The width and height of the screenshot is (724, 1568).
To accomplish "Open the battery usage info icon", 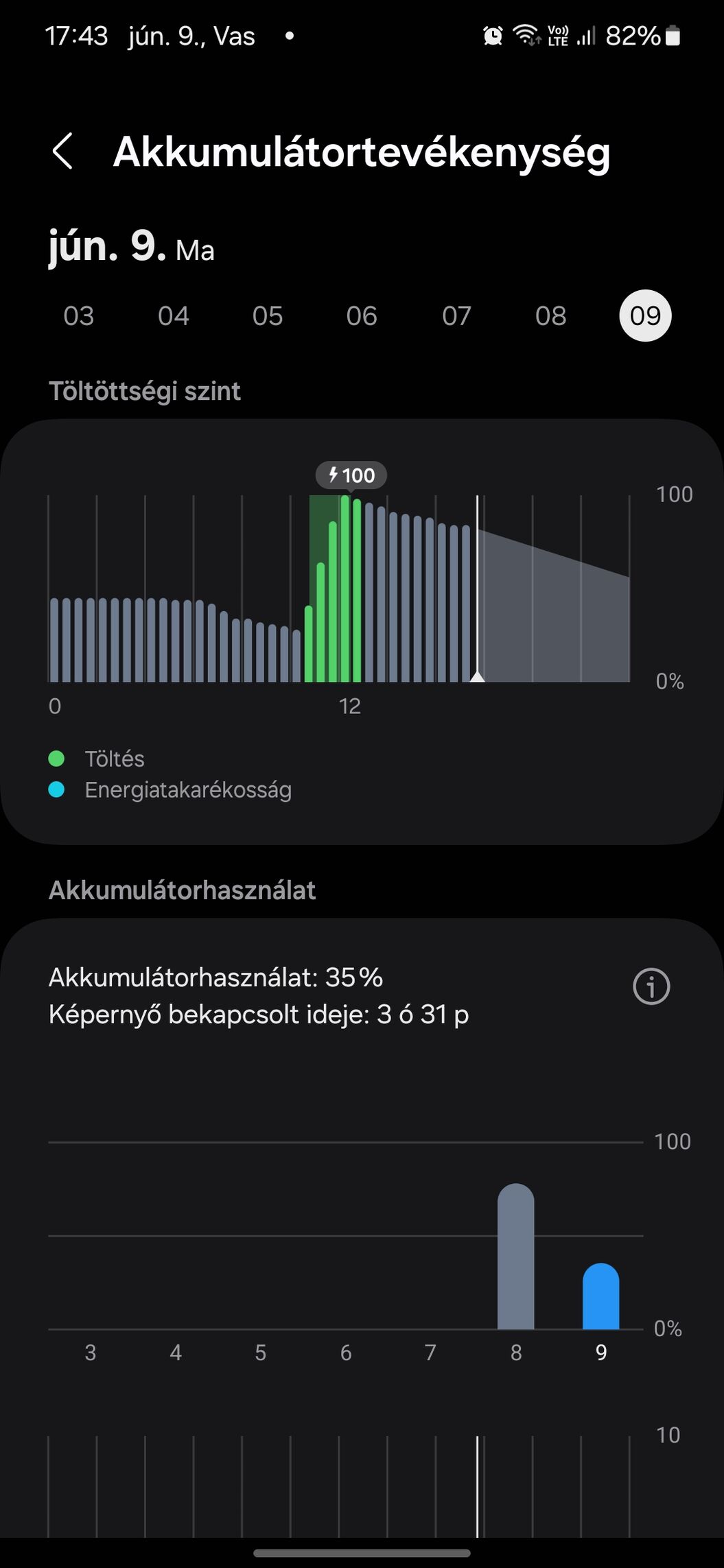I will tap(651, 987).
